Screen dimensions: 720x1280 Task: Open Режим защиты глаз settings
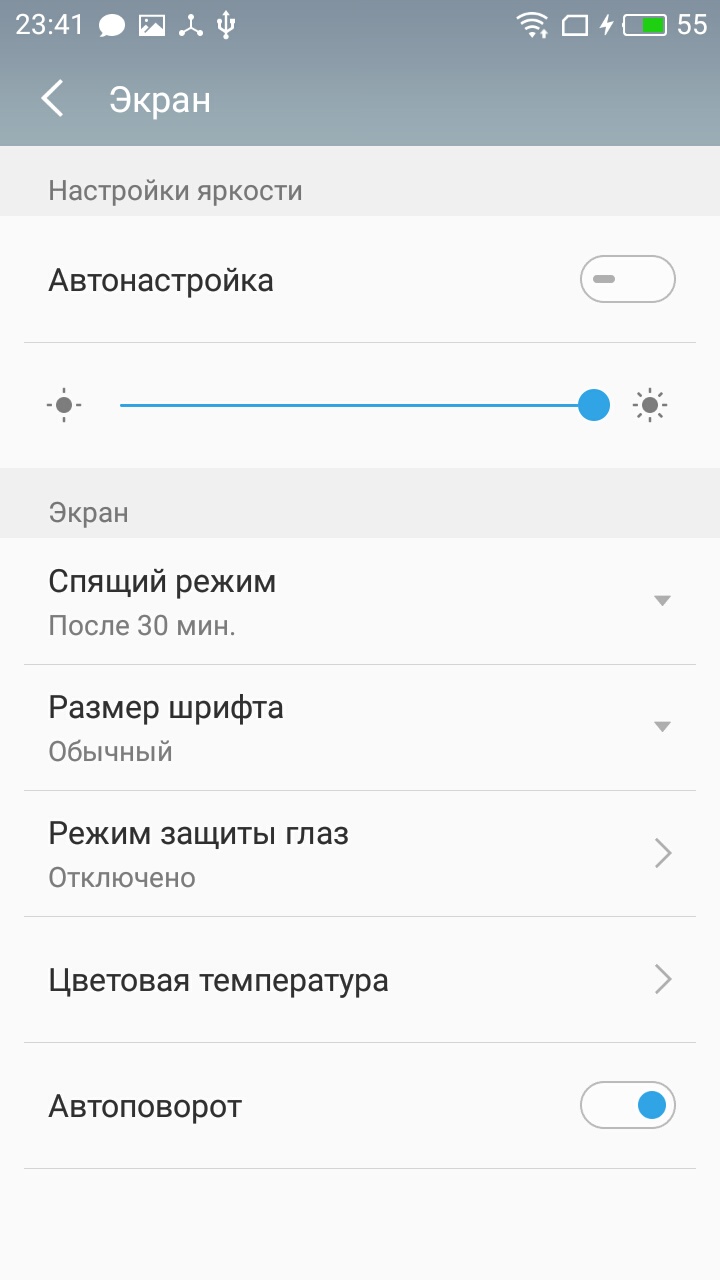(360, 854)
